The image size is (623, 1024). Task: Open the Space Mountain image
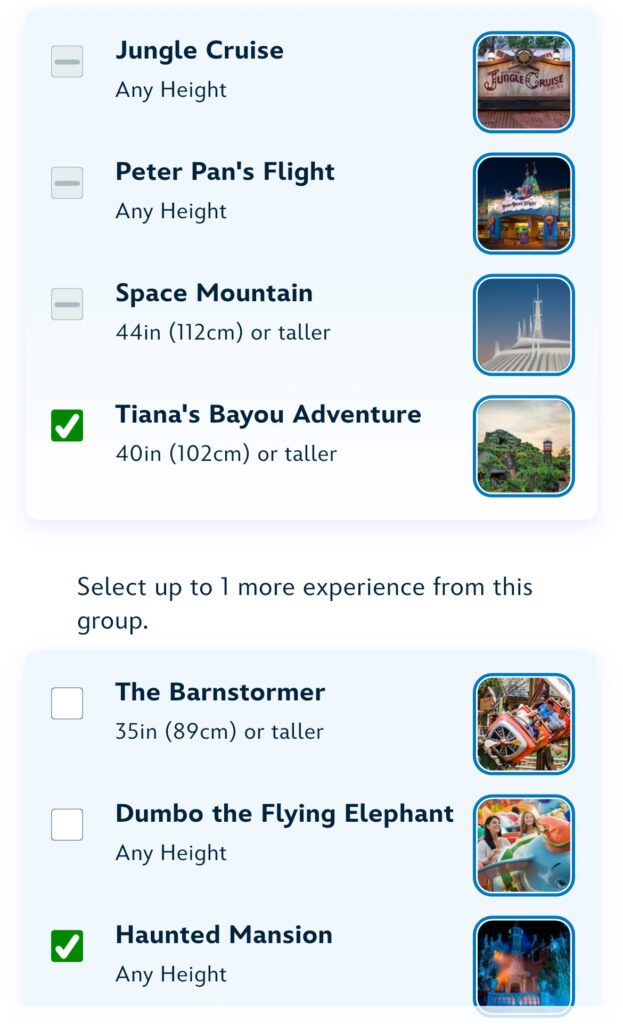(x=523, y=325)
